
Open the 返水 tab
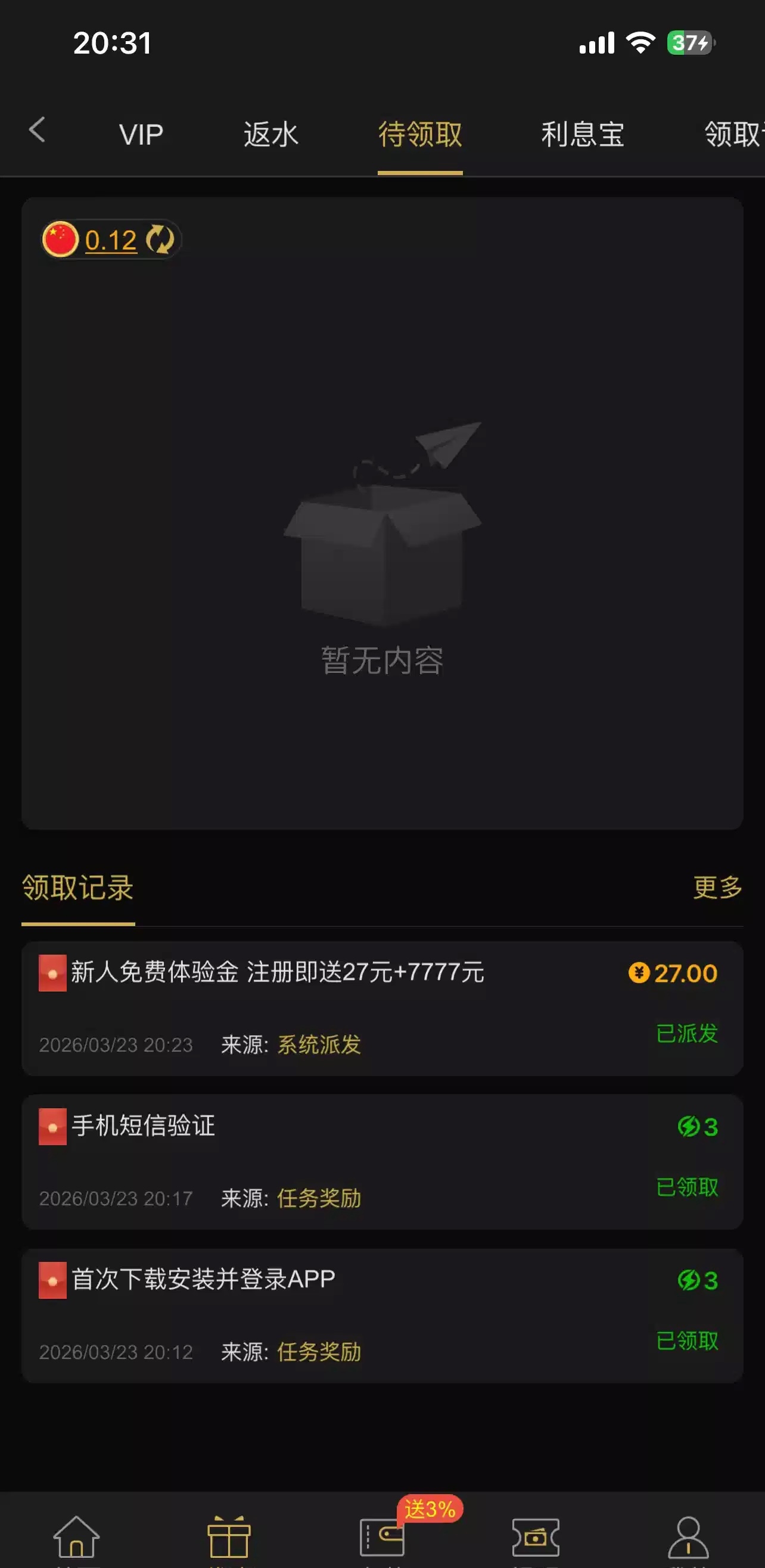pos(270,135)
